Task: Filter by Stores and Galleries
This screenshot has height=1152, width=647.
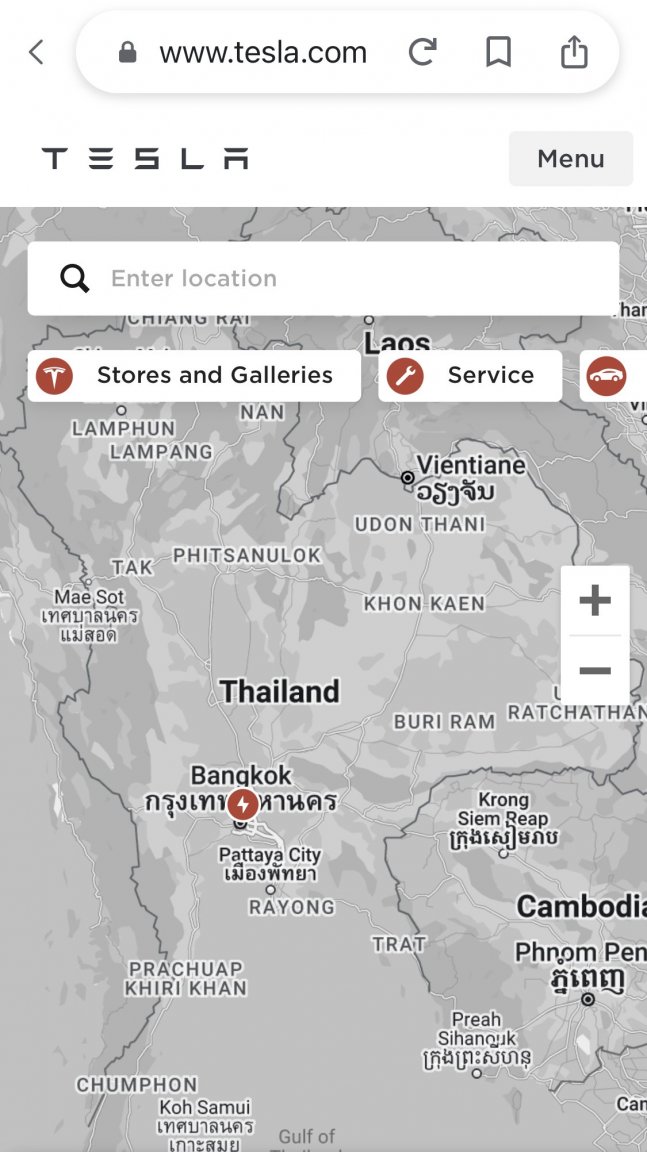Action: tap(194, 376)
